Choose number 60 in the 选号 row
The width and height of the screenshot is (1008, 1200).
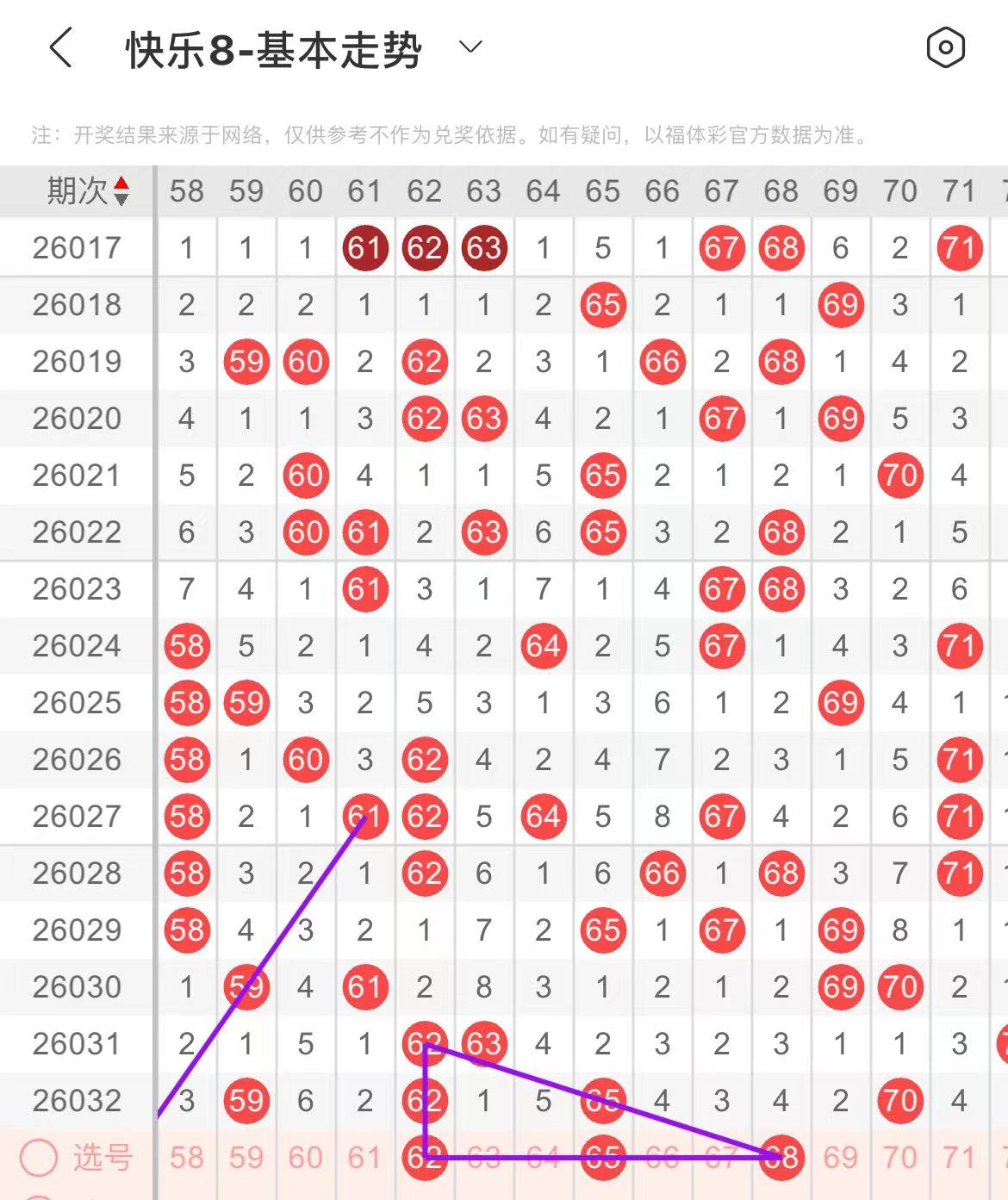coord(305,1158)
